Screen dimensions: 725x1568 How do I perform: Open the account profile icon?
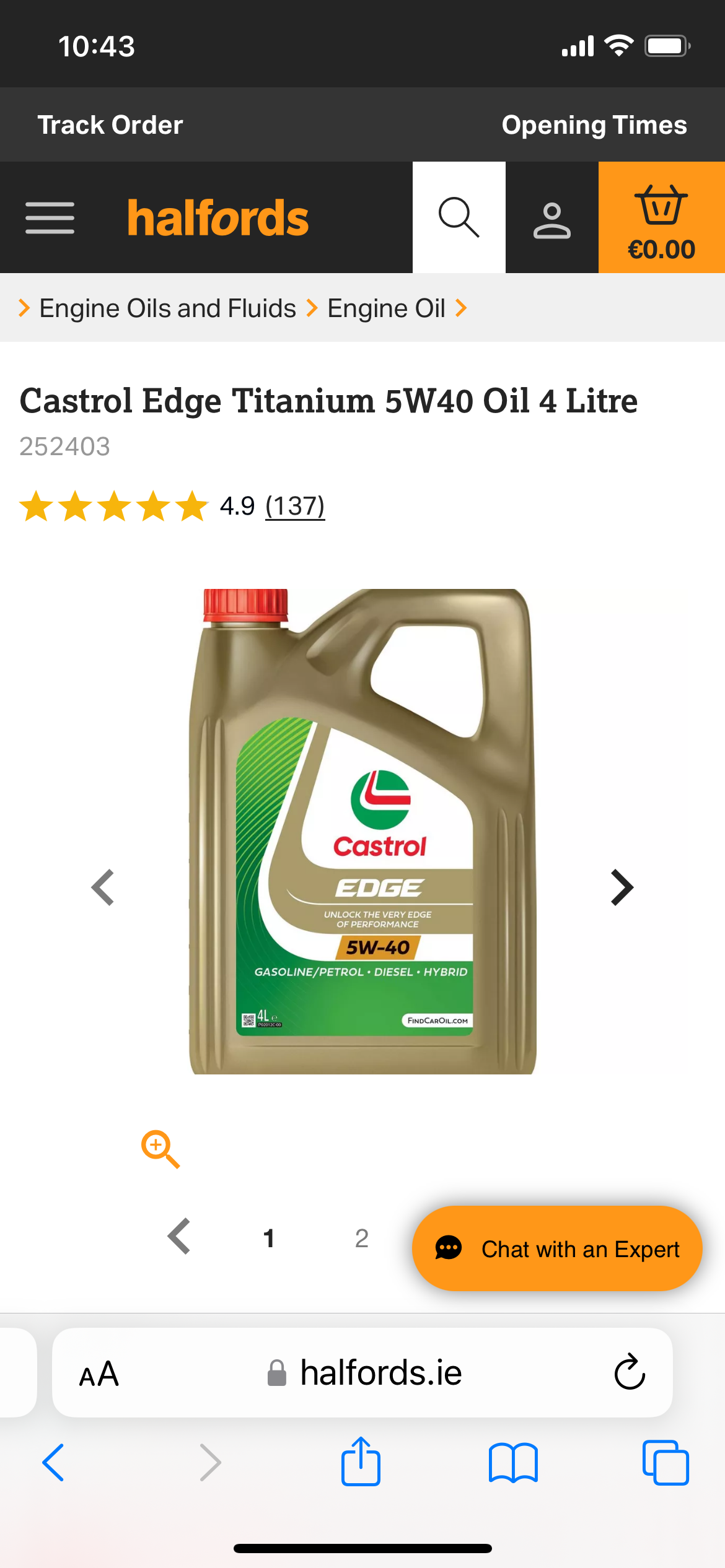click(x=552, y=217)
